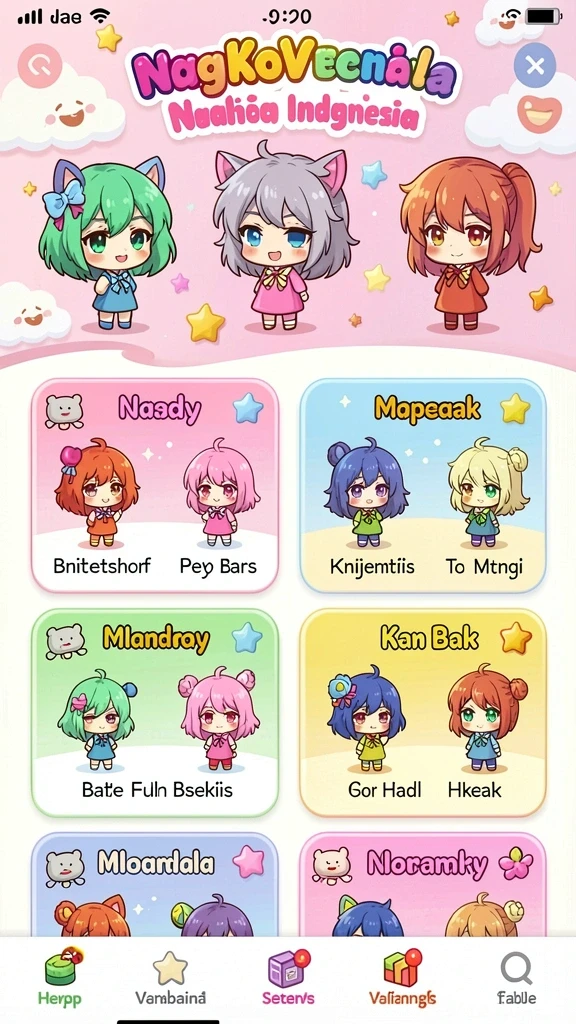Viewport: 576px width, 1024px height.
Task: Open the Naady card
Action: 155,485
